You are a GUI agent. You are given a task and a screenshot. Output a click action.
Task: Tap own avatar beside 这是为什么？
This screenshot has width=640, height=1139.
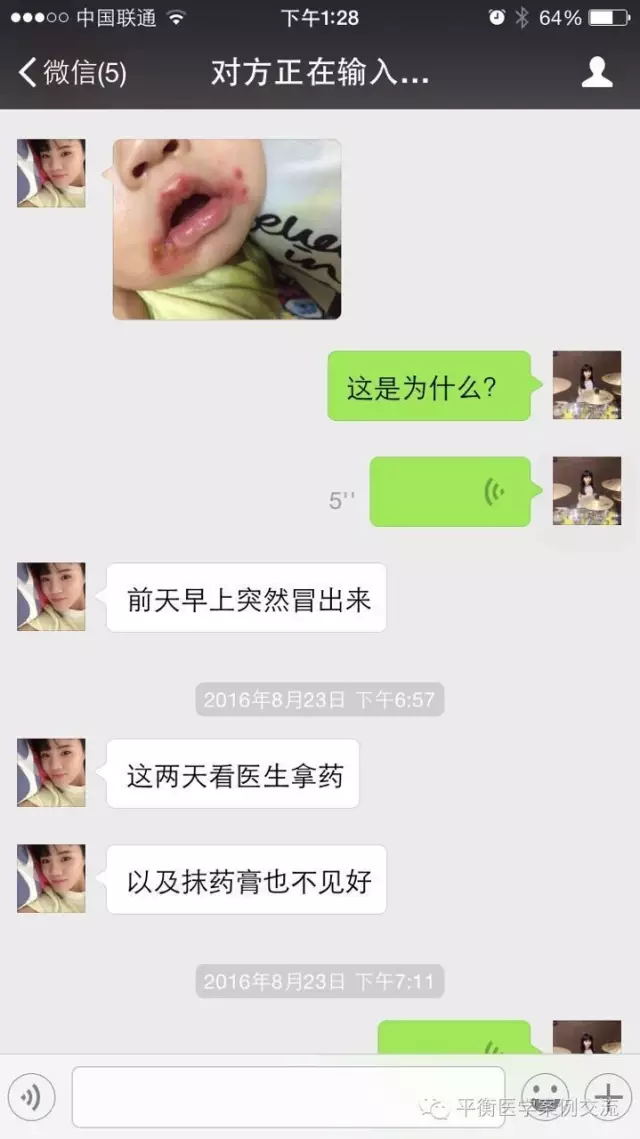point(587,384)
